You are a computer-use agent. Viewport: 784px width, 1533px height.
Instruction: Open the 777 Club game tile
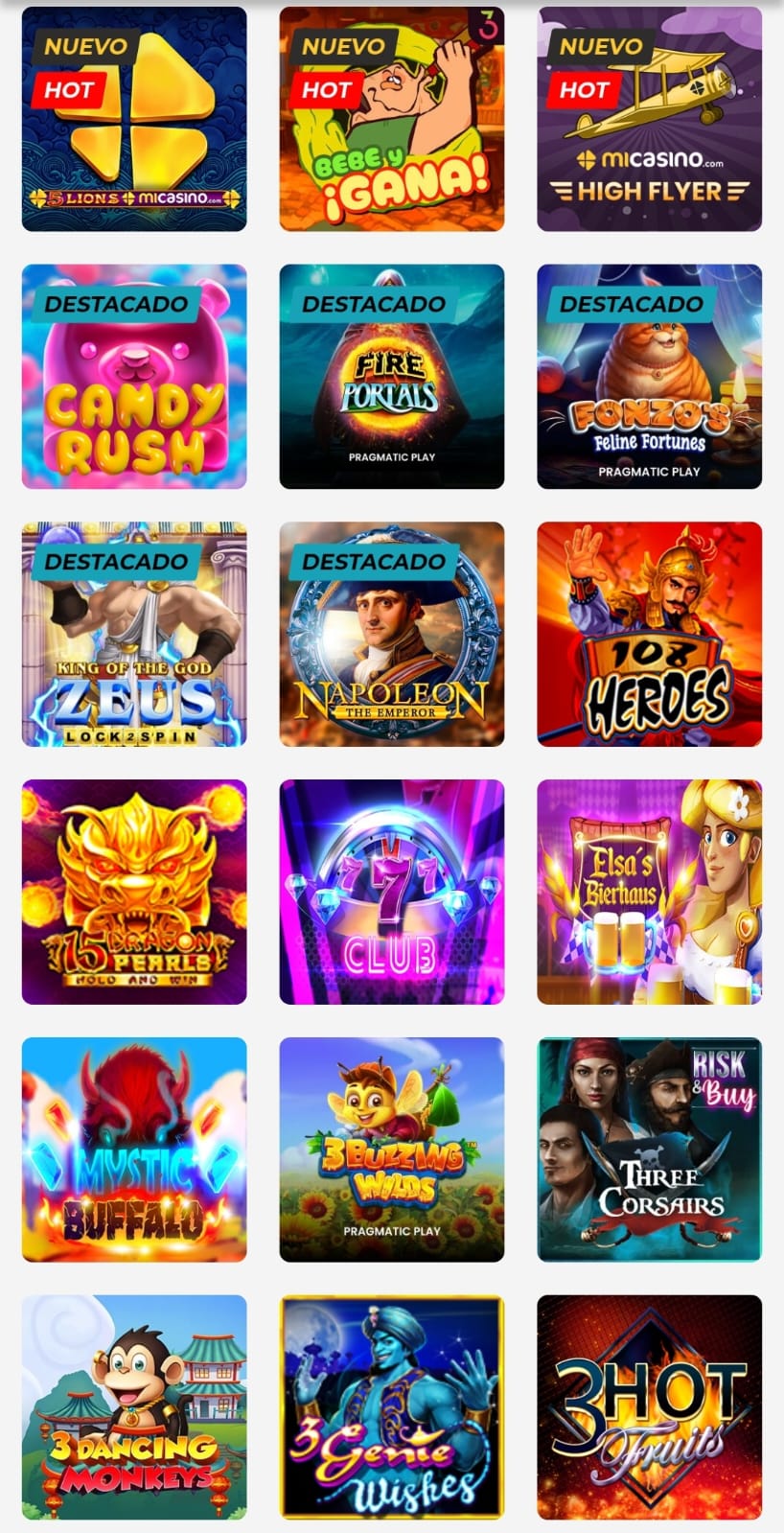(x=391, y=892)
